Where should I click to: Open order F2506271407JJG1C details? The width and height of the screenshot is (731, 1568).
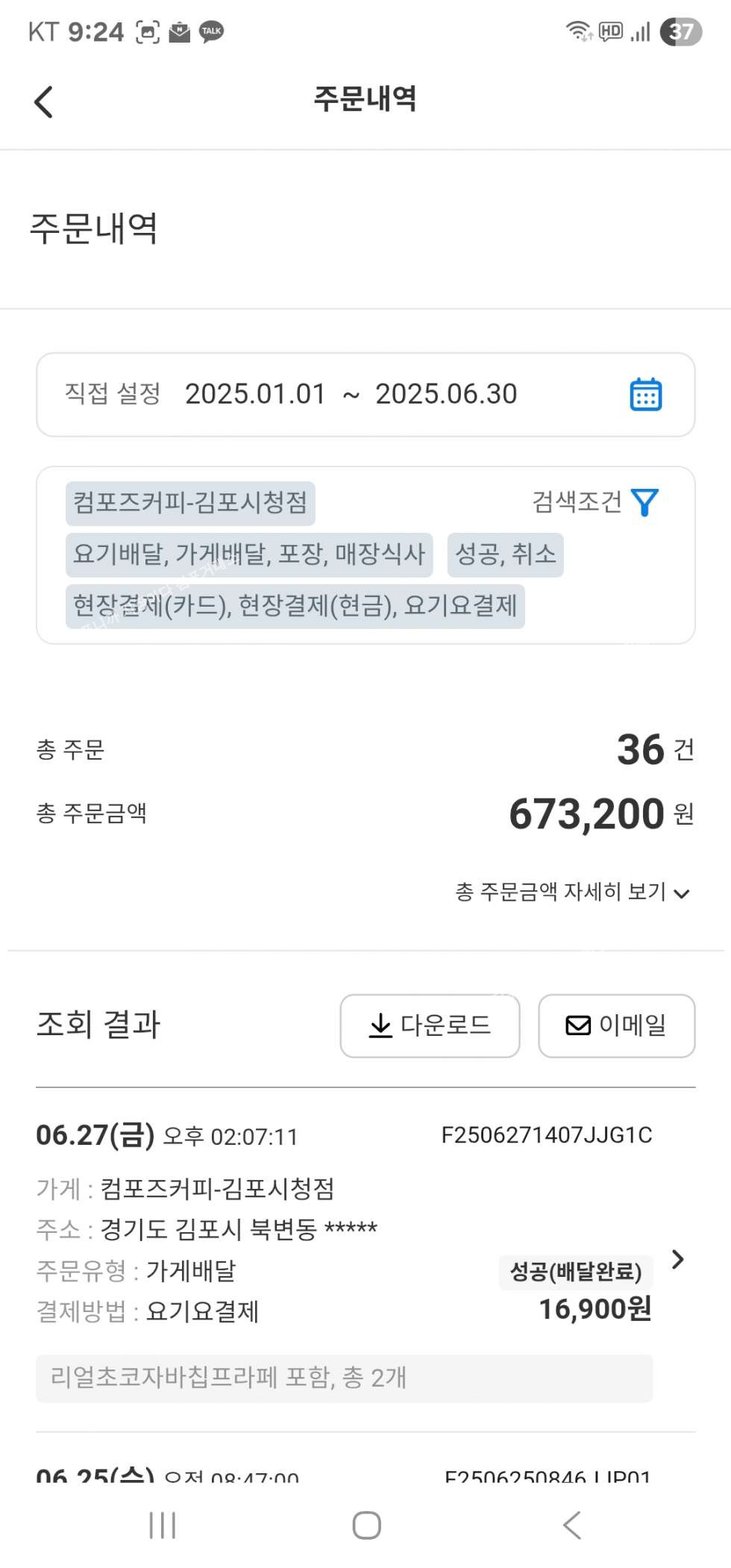click(677, 1260)
